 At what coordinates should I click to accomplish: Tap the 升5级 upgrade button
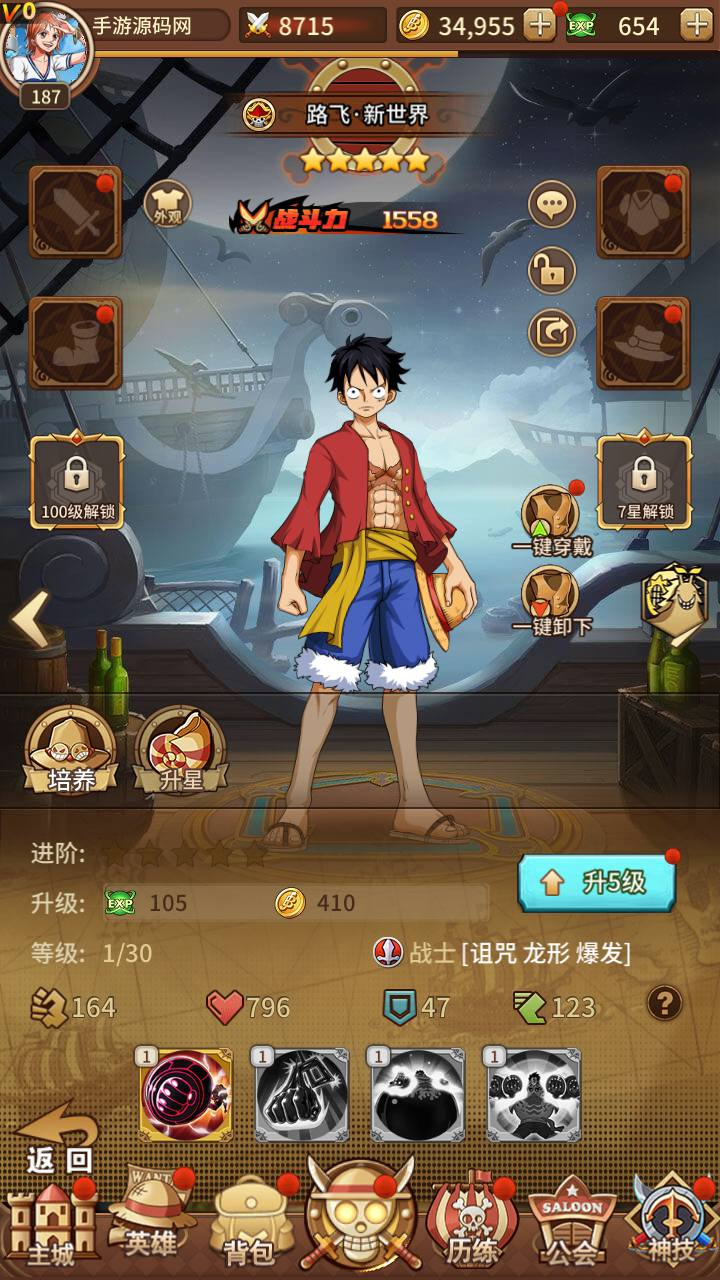click(597, 882)
